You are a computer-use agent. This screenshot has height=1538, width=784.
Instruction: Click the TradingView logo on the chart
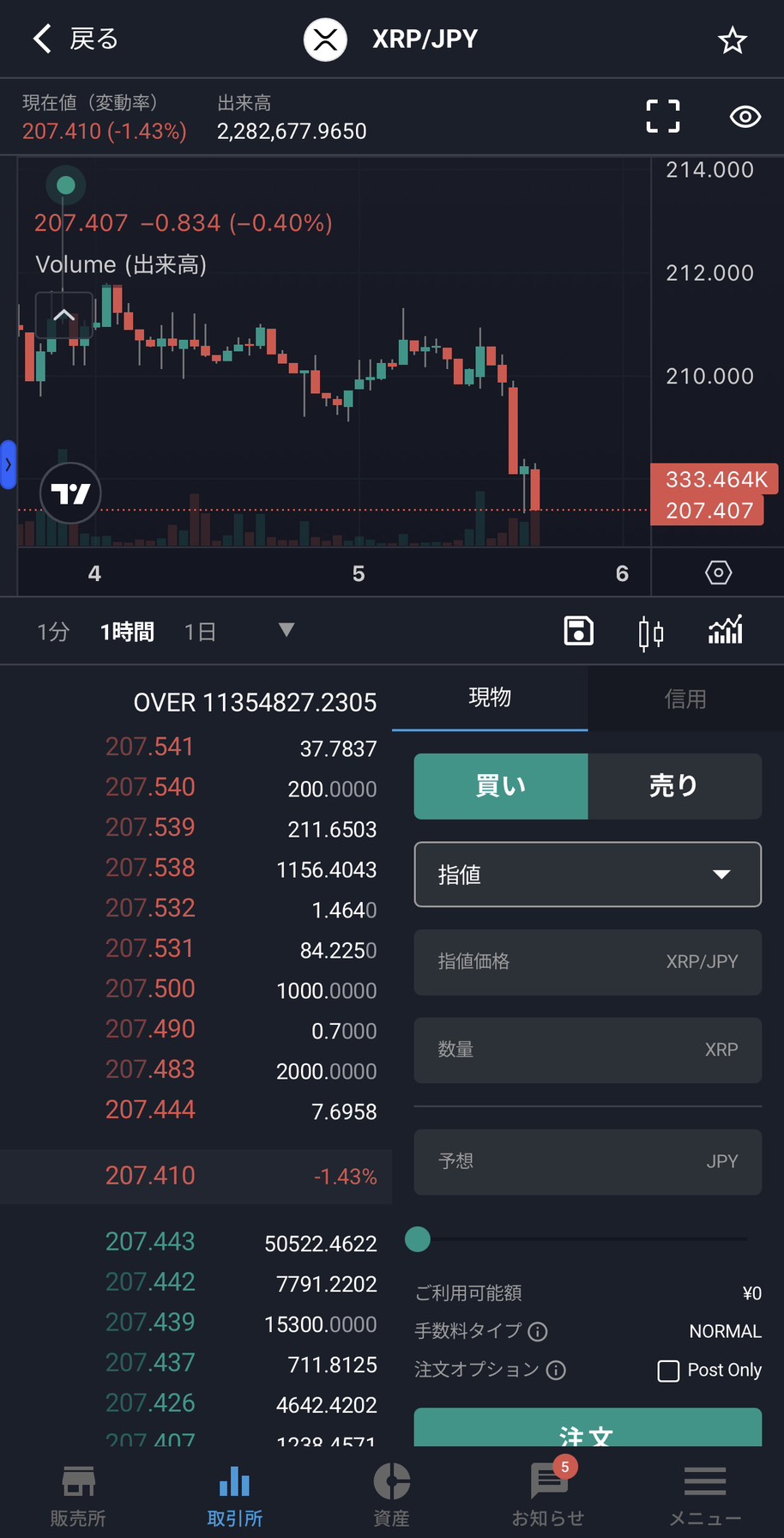tap(70, 493)
